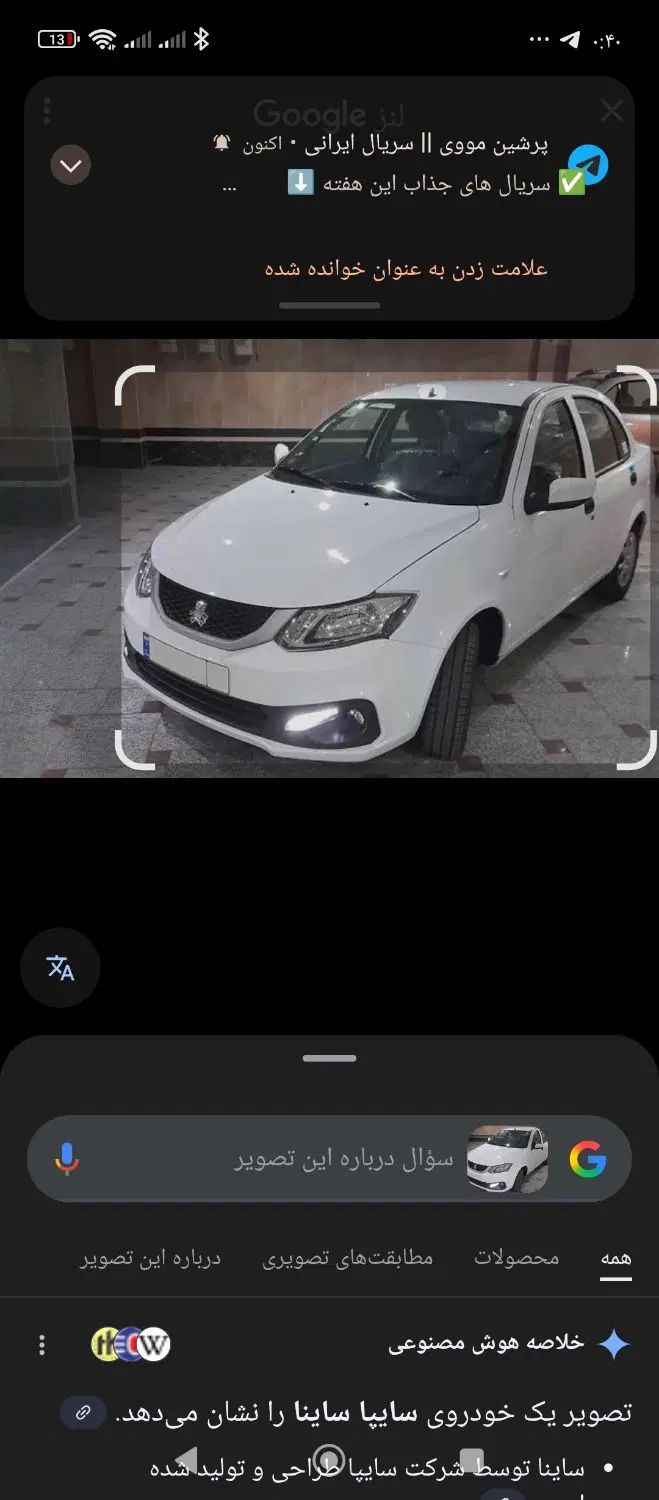Switch to 'درباره این تصویر' tab
Viewport: 659px width, 1500px height.
pos(150,1258)
